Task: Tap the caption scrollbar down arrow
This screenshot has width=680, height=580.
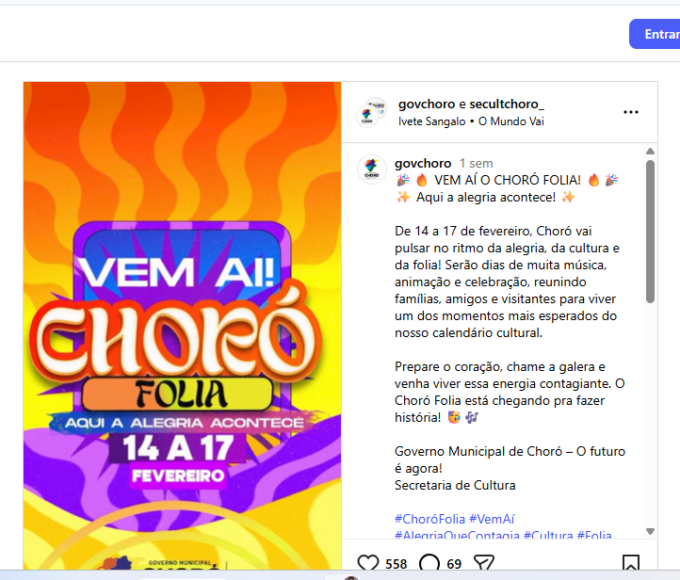Action: 650,532
